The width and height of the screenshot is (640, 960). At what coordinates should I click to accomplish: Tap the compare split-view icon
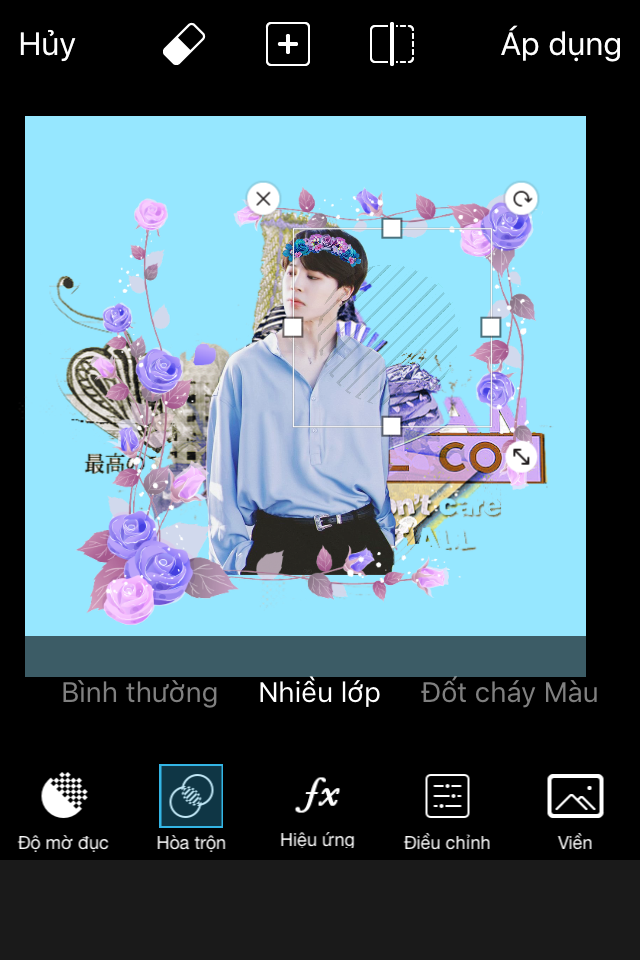click(392, 44)
